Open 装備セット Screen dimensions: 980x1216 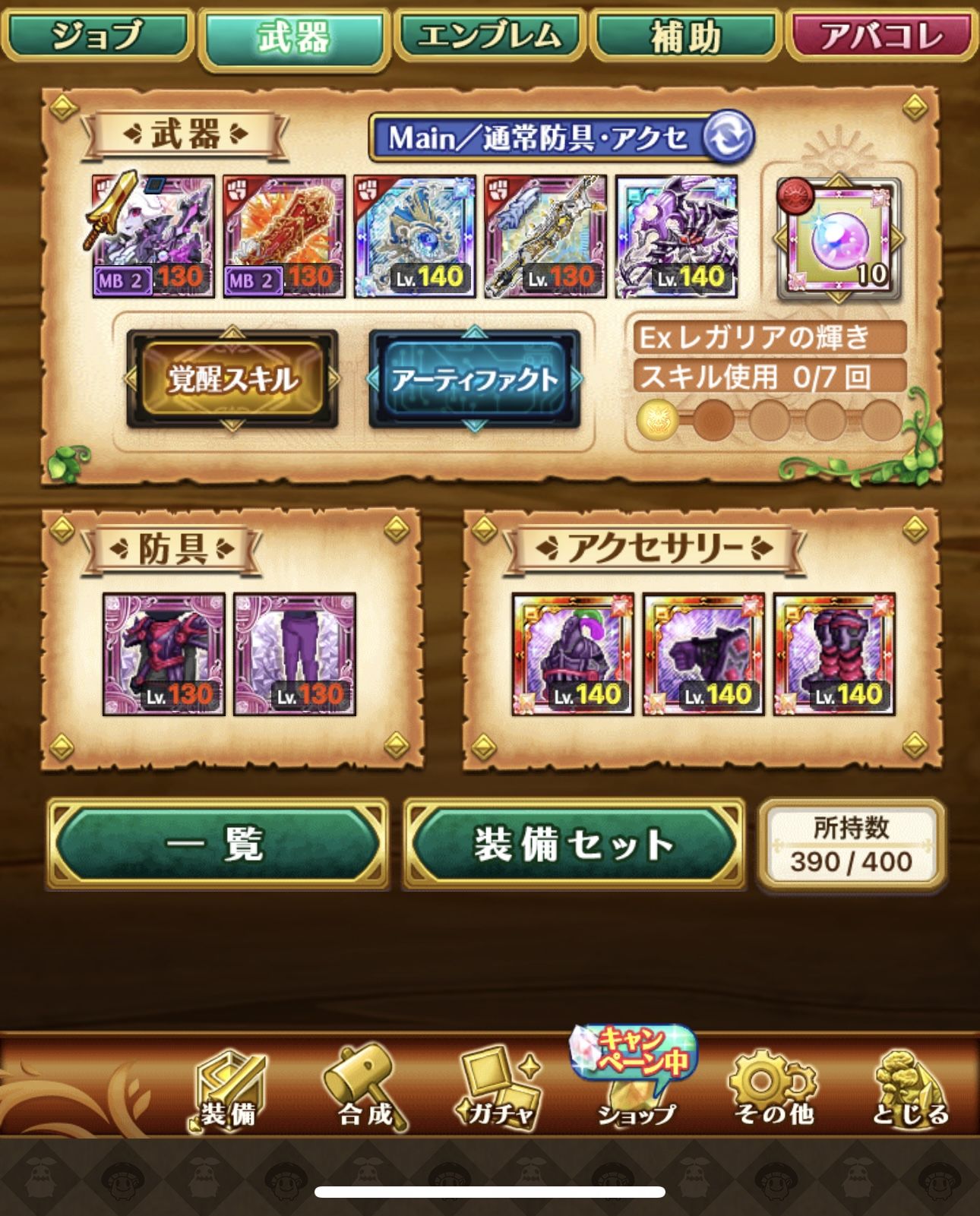[x=574, y=844]
